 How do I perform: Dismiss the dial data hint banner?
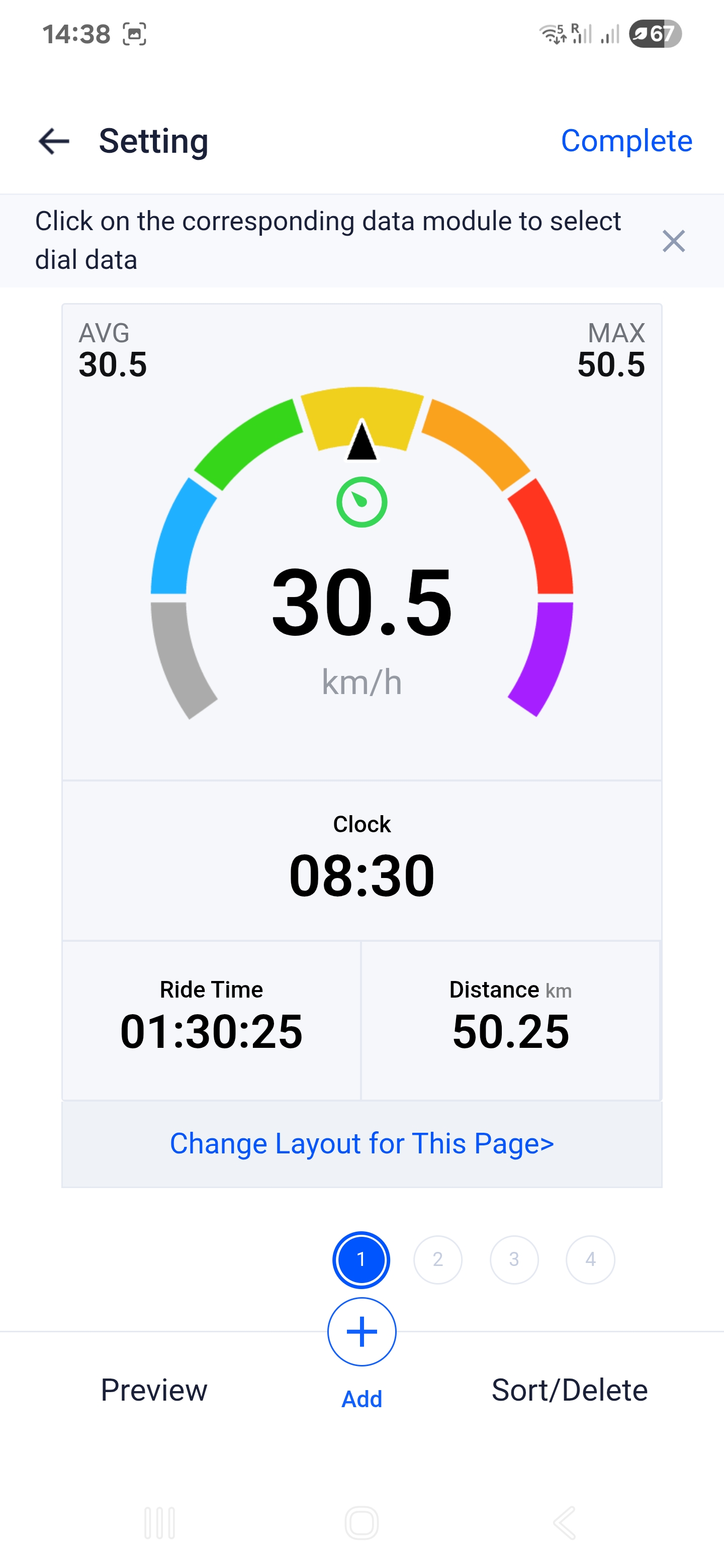pyautogui.click(x=673, y=241)
